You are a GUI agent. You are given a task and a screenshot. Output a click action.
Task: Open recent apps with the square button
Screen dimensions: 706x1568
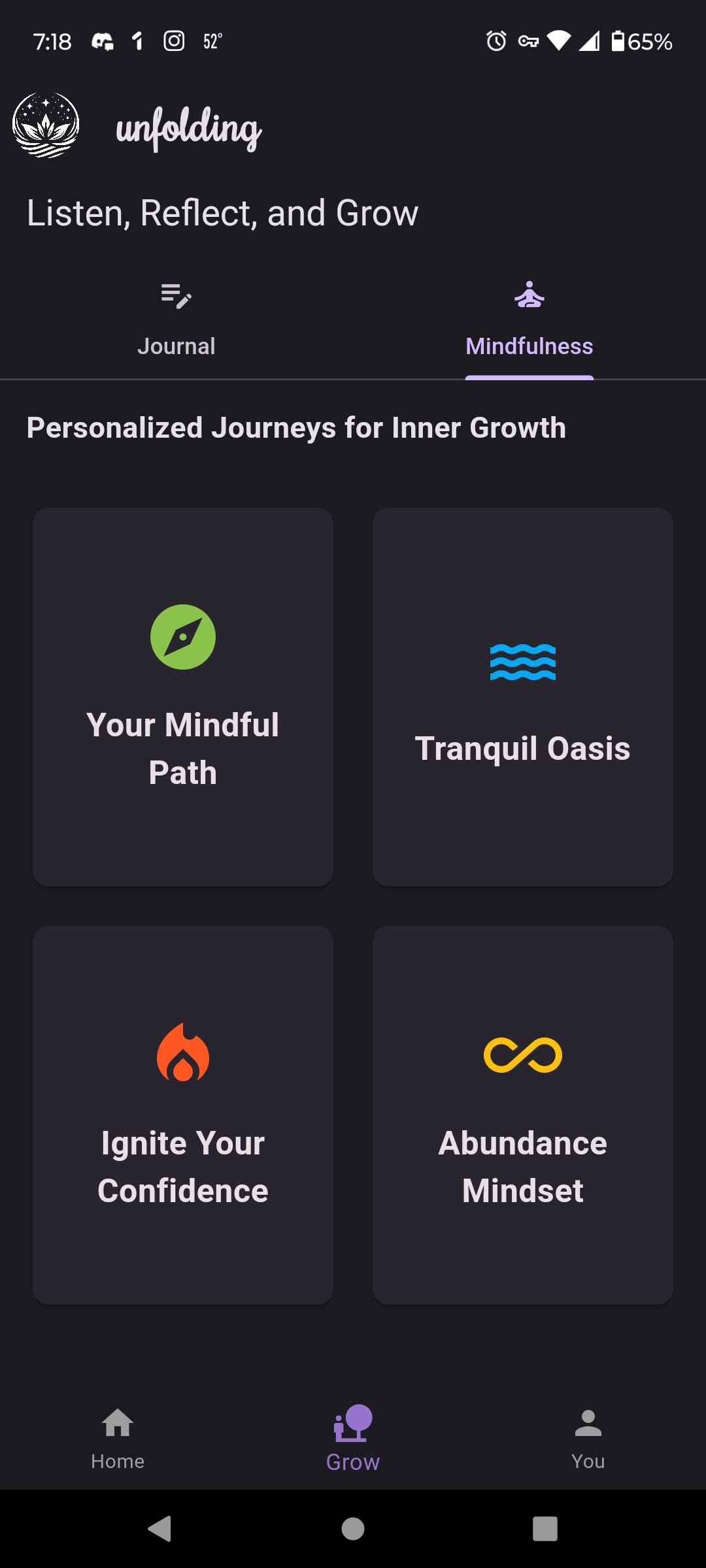tap(545, 1529)
